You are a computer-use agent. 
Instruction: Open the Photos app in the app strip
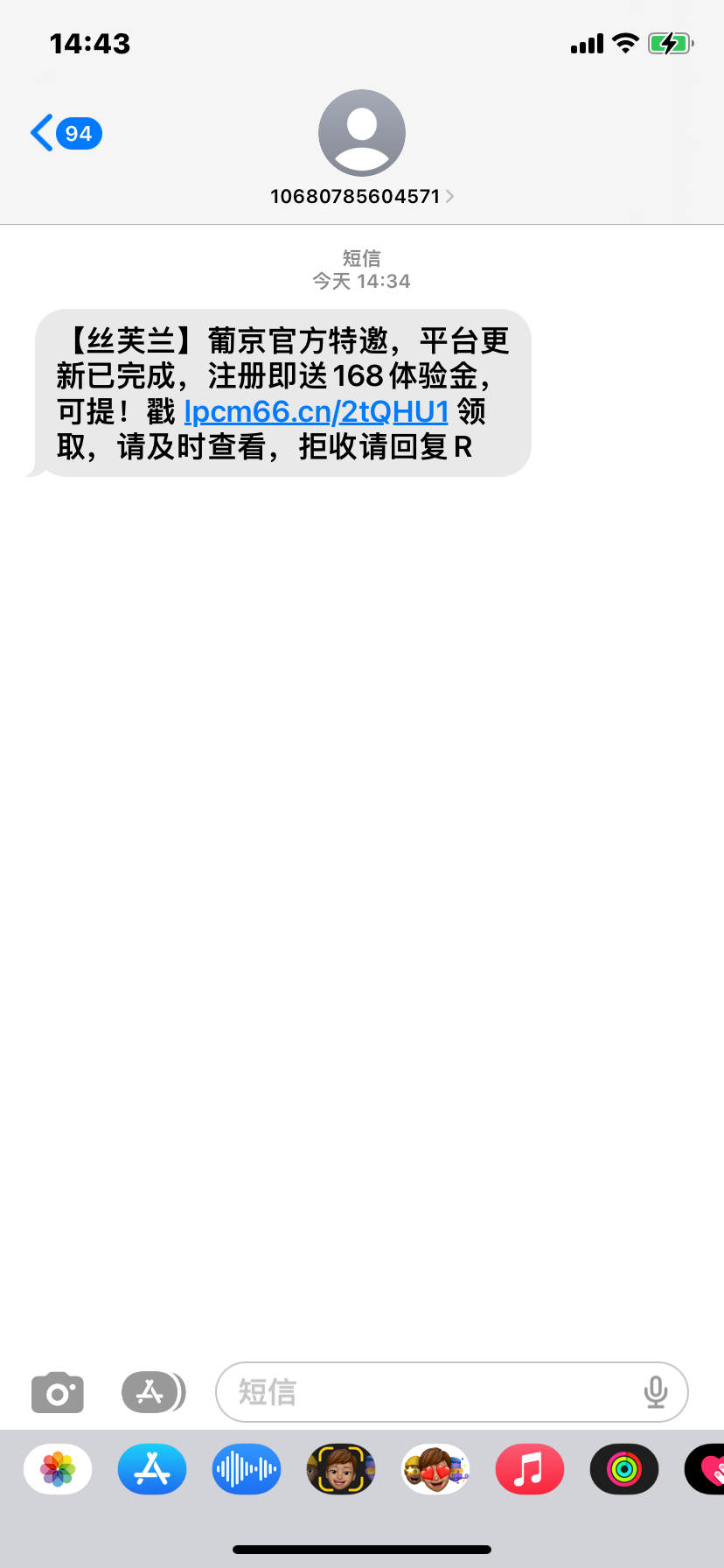pos(58,1469)
